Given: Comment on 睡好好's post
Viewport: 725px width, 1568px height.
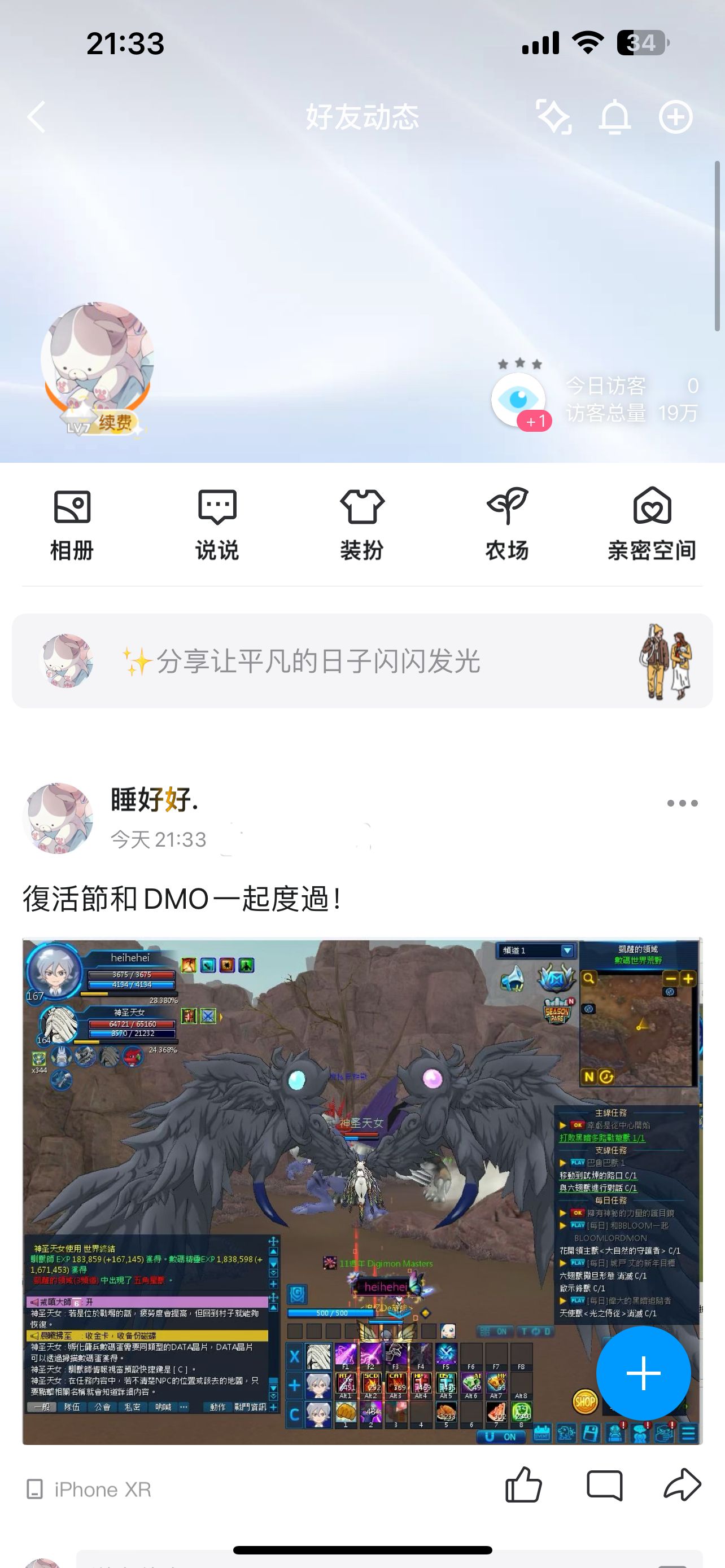Looking at the screenshot, I should click(x=605, y=1486).
